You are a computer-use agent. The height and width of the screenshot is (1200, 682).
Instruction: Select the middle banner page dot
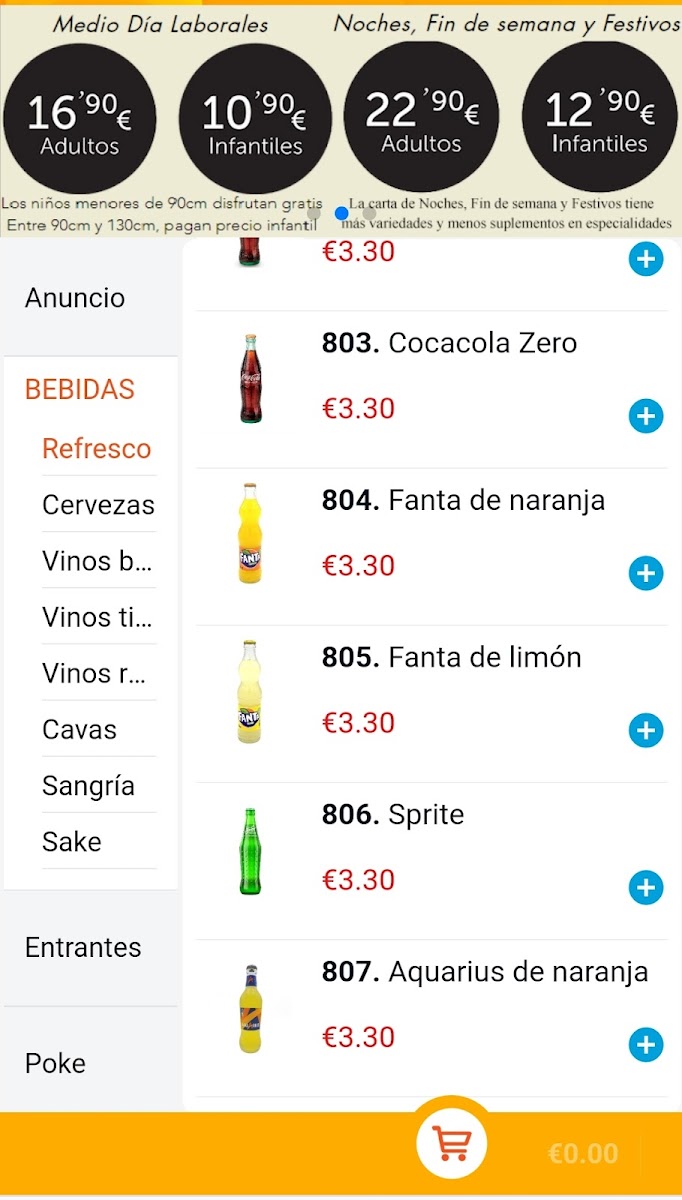tap(342, 213)
